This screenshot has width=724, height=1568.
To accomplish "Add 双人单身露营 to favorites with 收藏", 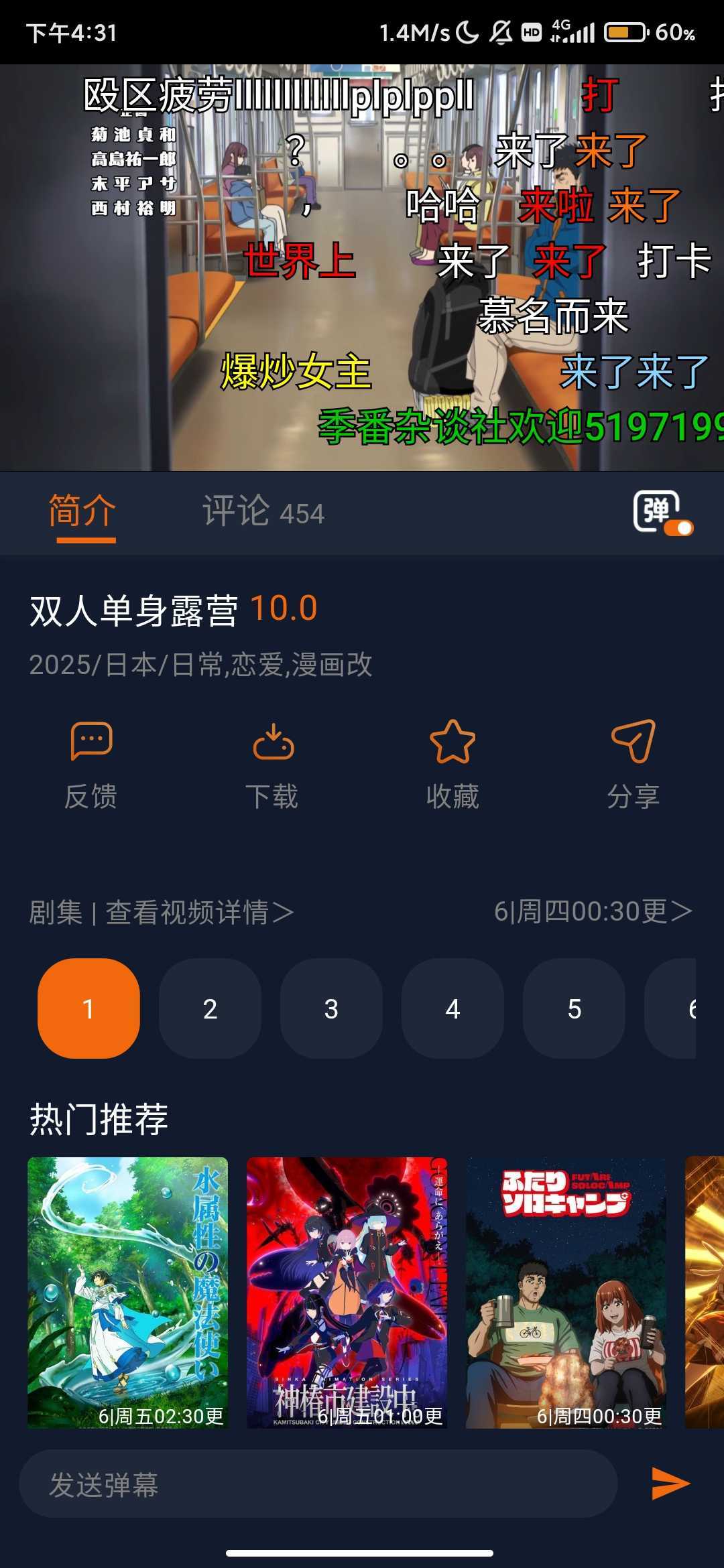I will (452, 764).
